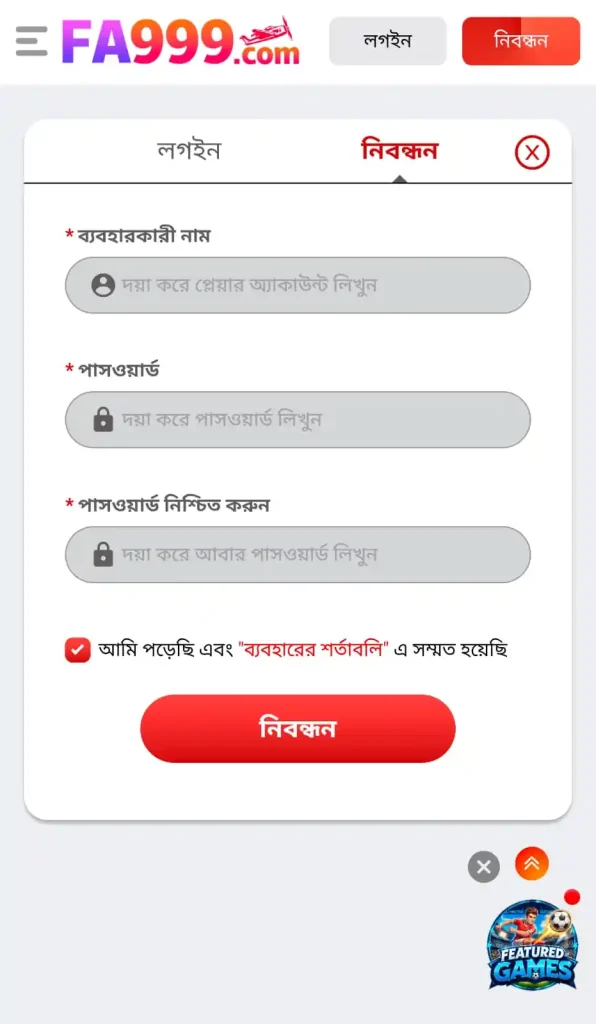Focus the ব্যবহারকারী নাম field
This screenshot has width=596, height=1024.
pos(298,285)
